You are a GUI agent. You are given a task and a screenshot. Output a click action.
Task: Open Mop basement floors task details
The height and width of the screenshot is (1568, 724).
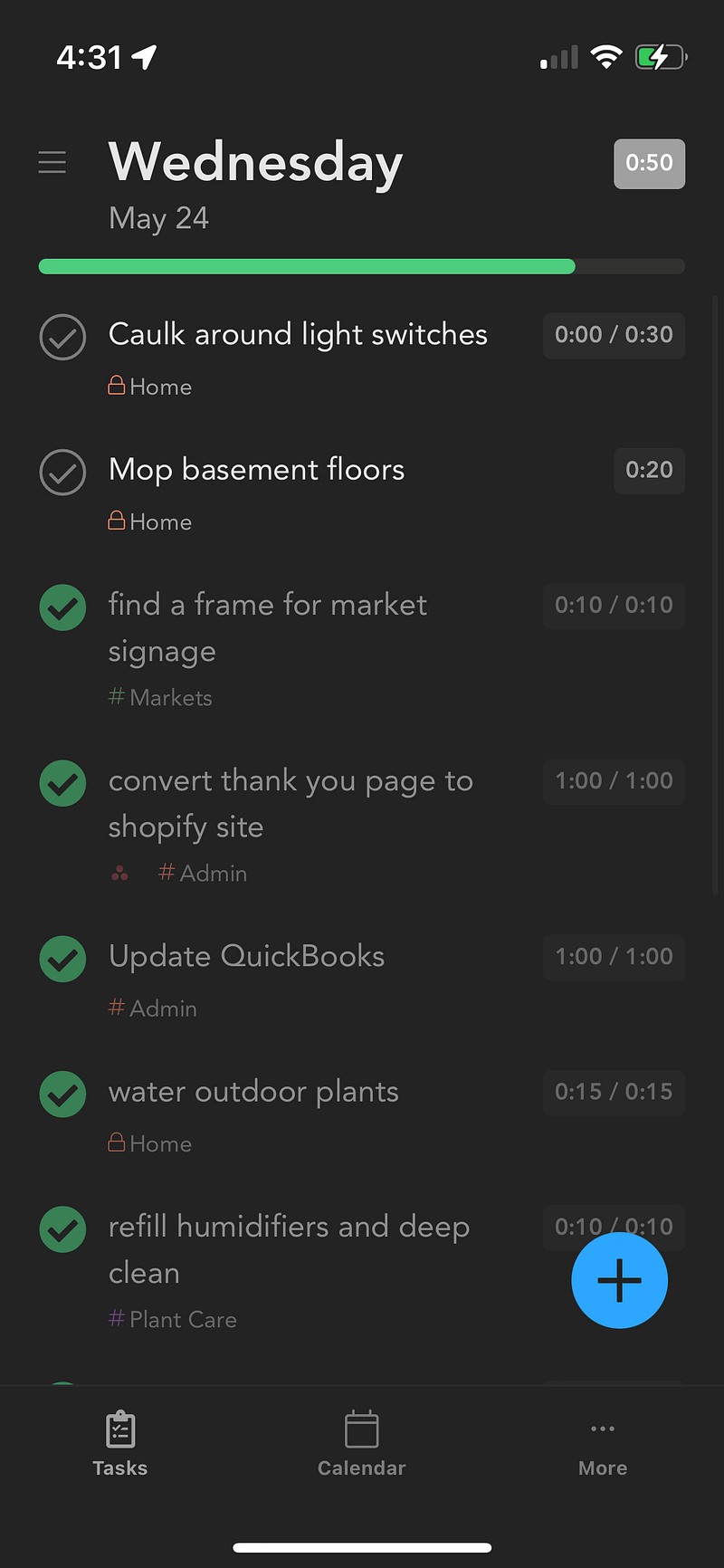pyautogui.click(x=256, y=470)
